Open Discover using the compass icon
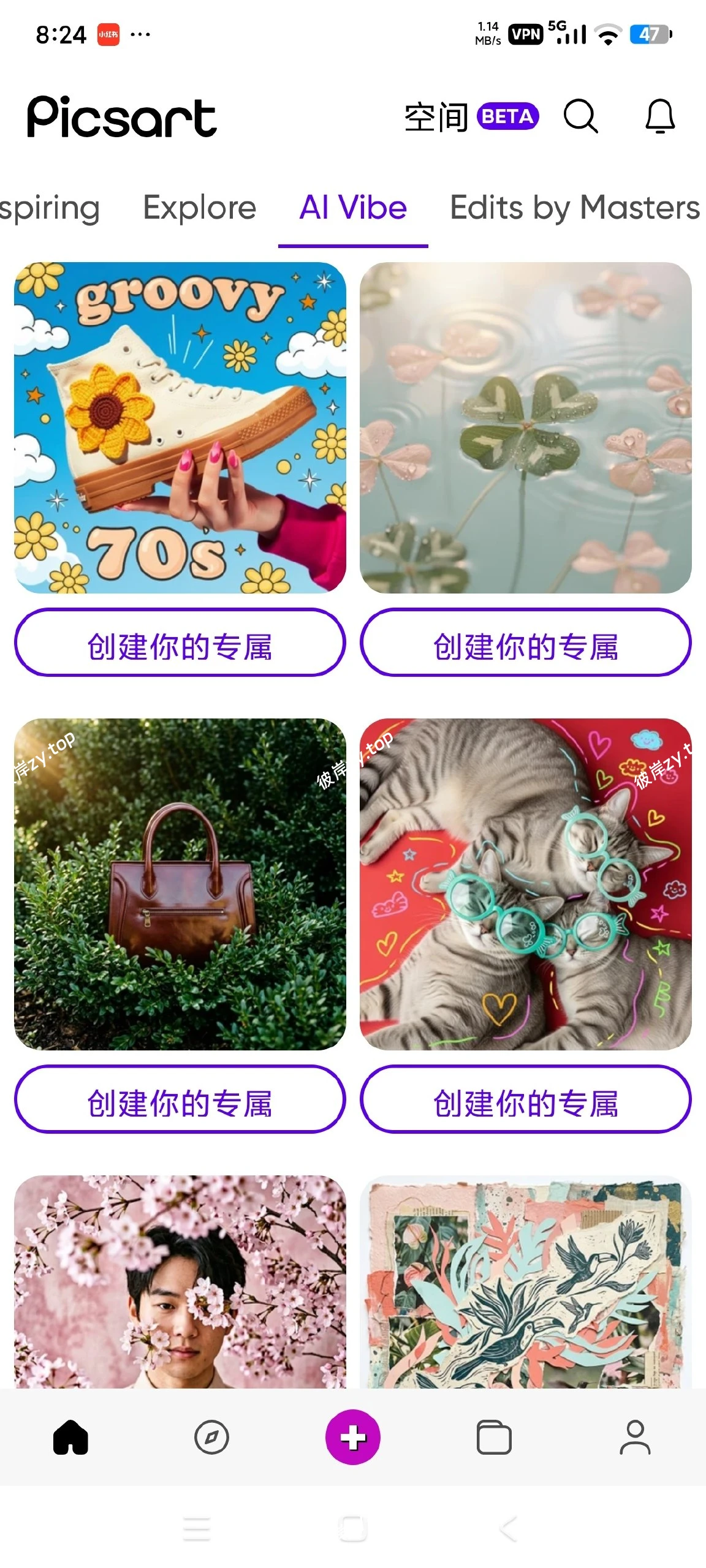706x1568 pixels. [x=211, y=1438]
